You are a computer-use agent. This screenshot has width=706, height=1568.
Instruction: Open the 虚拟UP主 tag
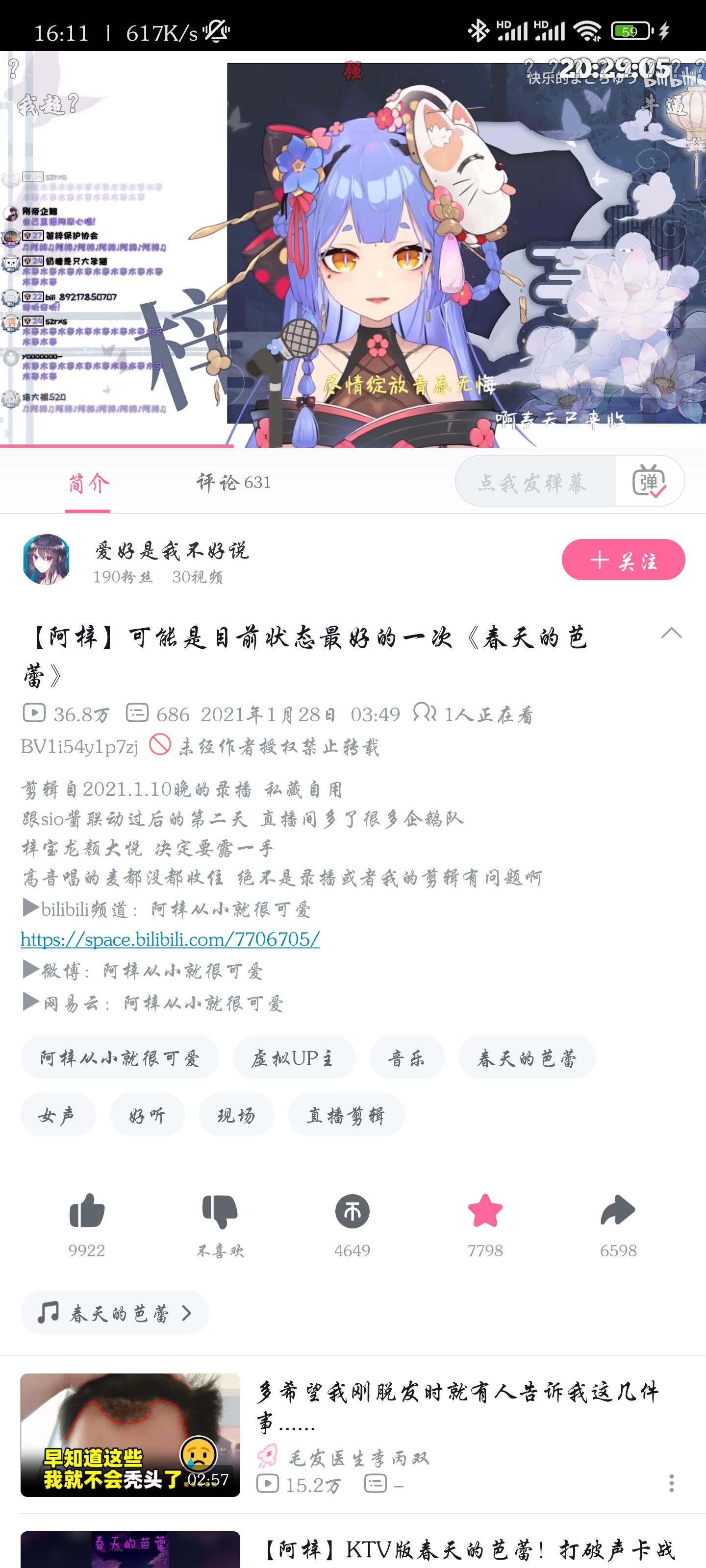point(294,1058)
